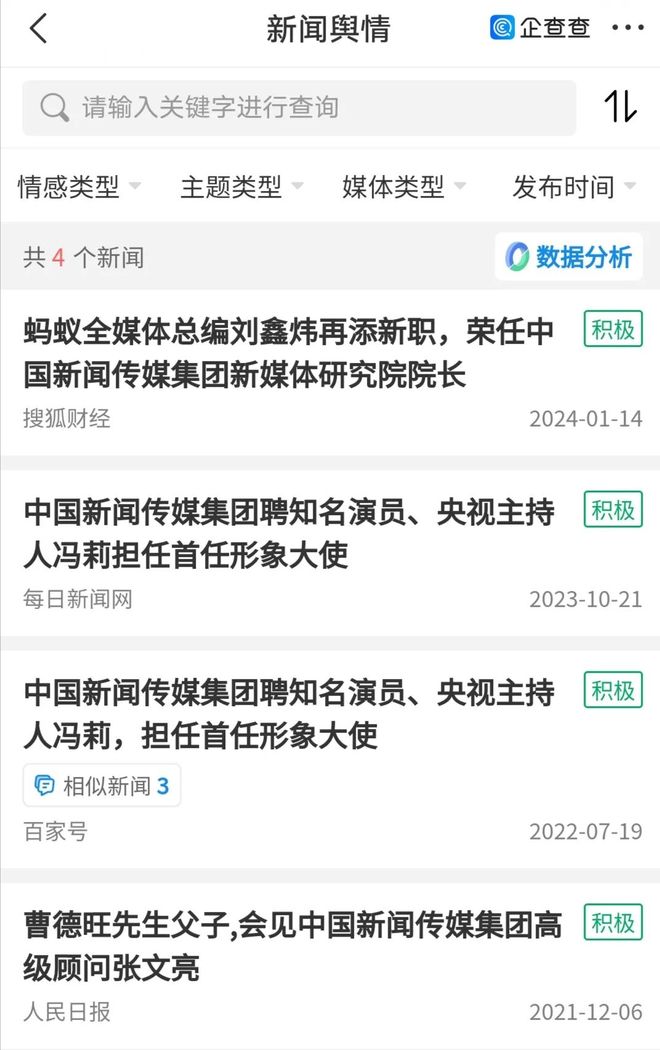
Task: Go back with the top-left arrow
Action: [x=38, y=29]
